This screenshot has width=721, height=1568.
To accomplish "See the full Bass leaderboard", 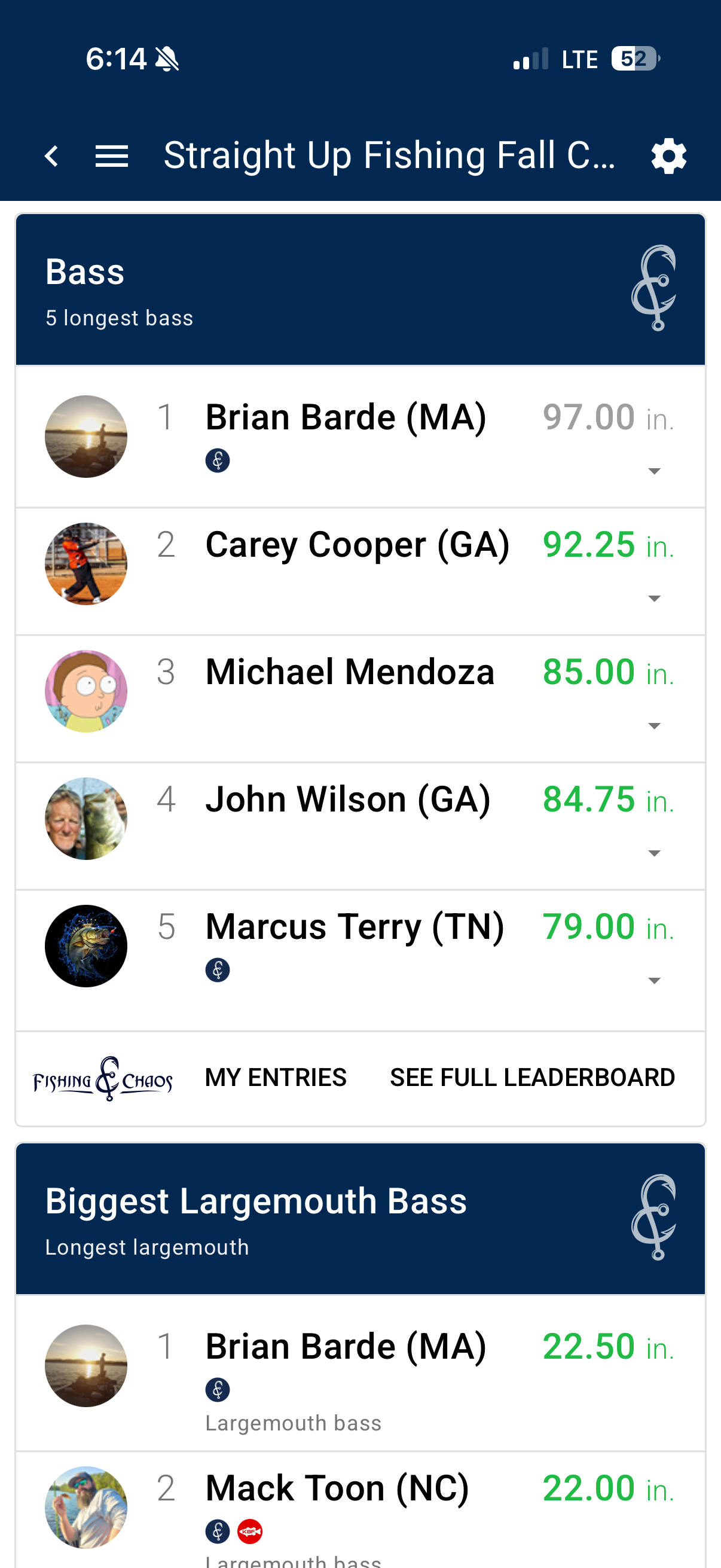I will (x=533, y=1078).
